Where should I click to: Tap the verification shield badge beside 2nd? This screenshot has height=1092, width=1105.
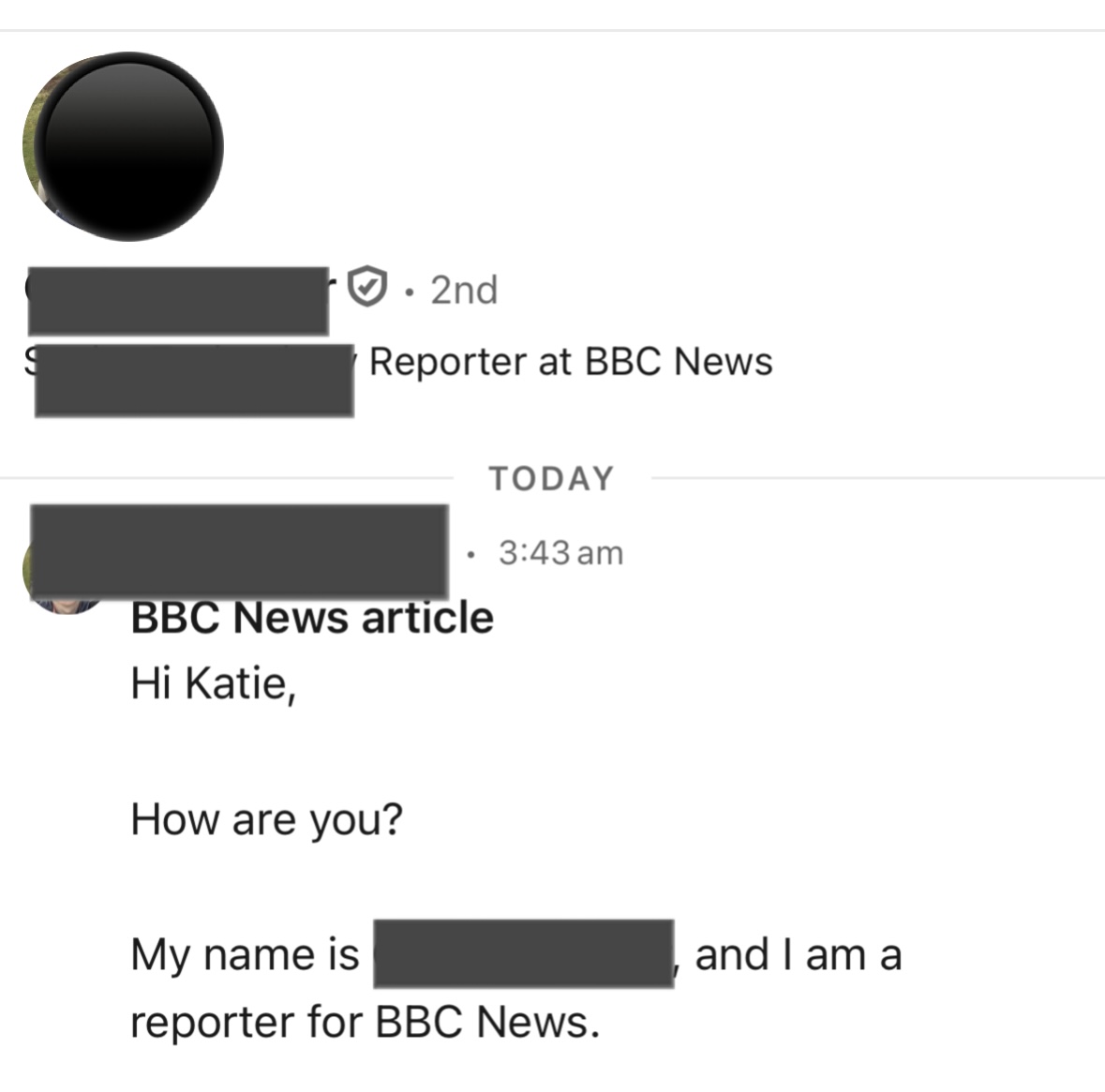click(x=367, y=287)
